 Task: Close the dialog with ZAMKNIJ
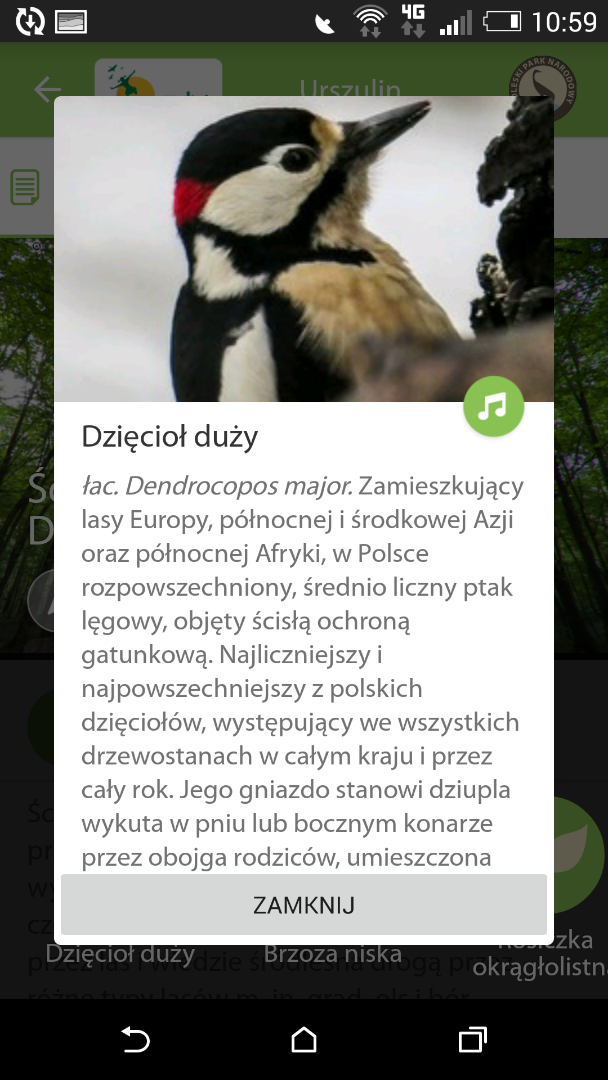303,905
